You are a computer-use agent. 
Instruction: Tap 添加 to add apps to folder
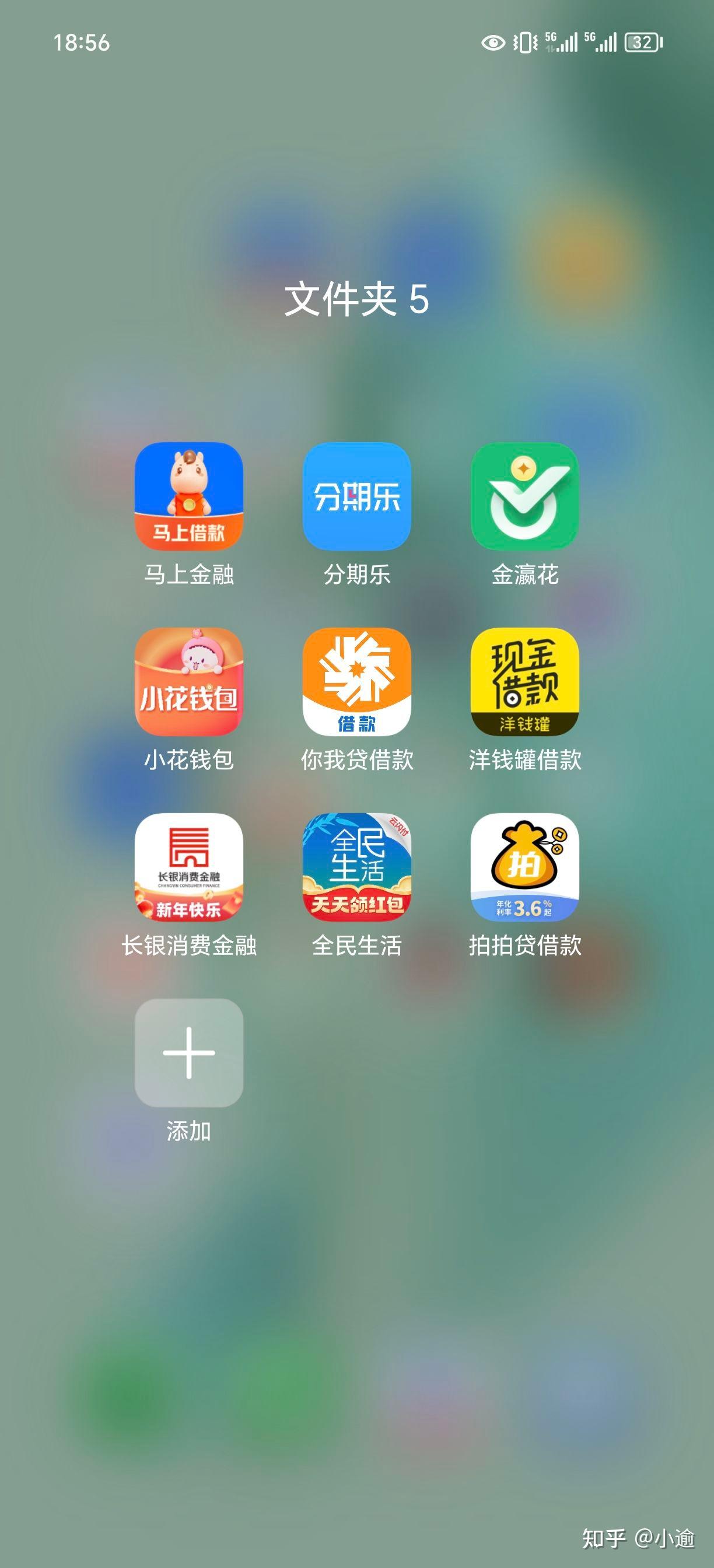pyautogui.click(x=188, y=1053)
